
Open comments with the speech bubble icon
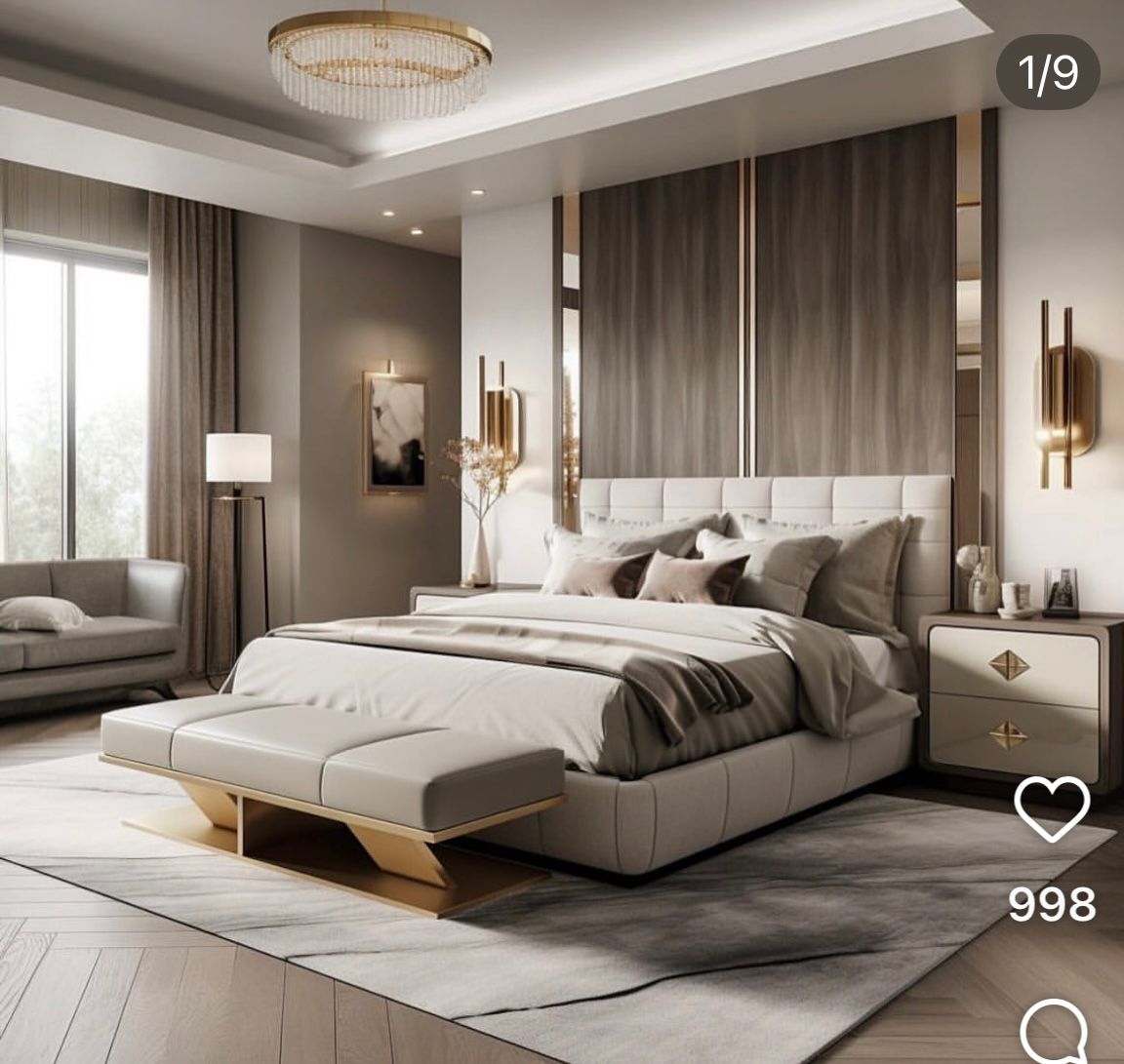click(1054, 1034)
